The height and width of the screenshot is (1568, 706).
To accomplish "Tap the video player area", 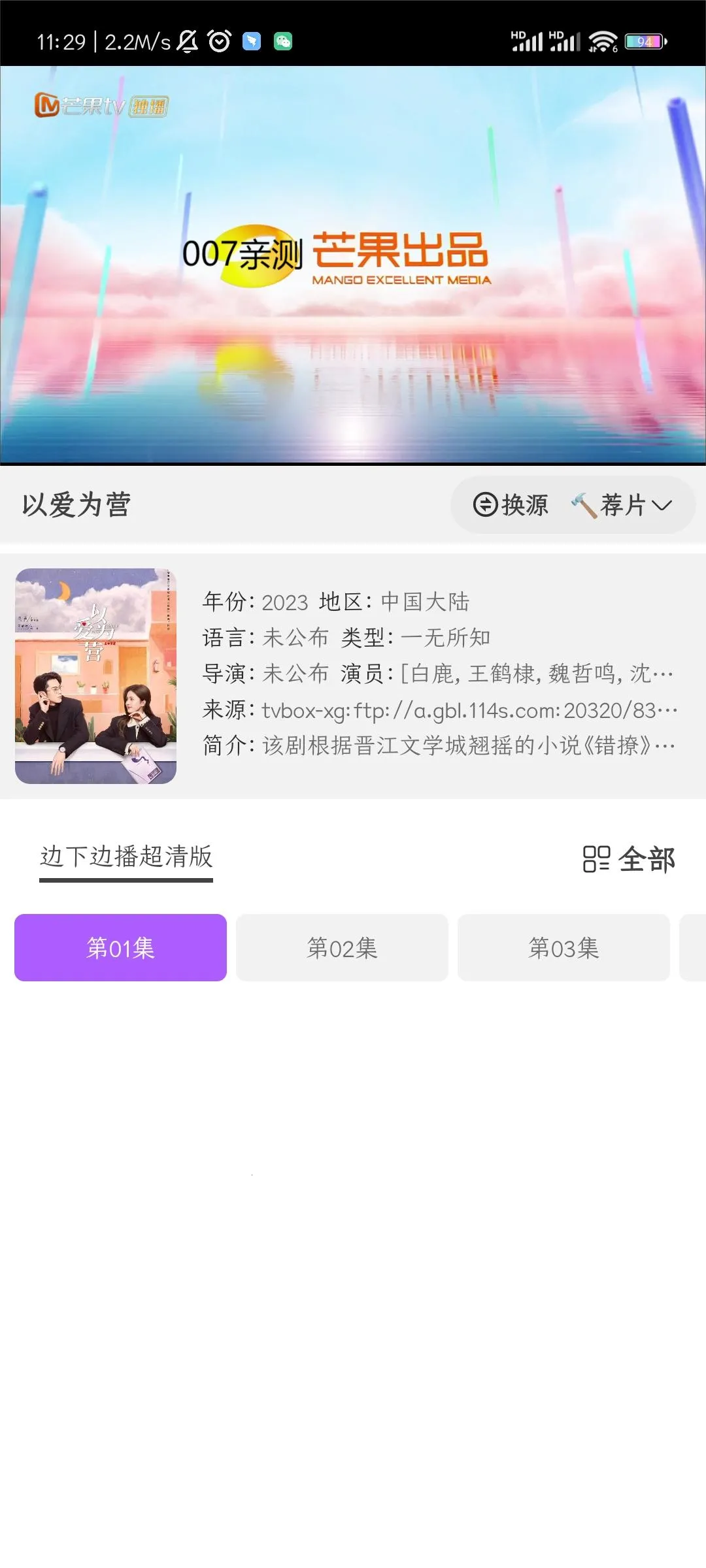I will [x=353, y=265].
